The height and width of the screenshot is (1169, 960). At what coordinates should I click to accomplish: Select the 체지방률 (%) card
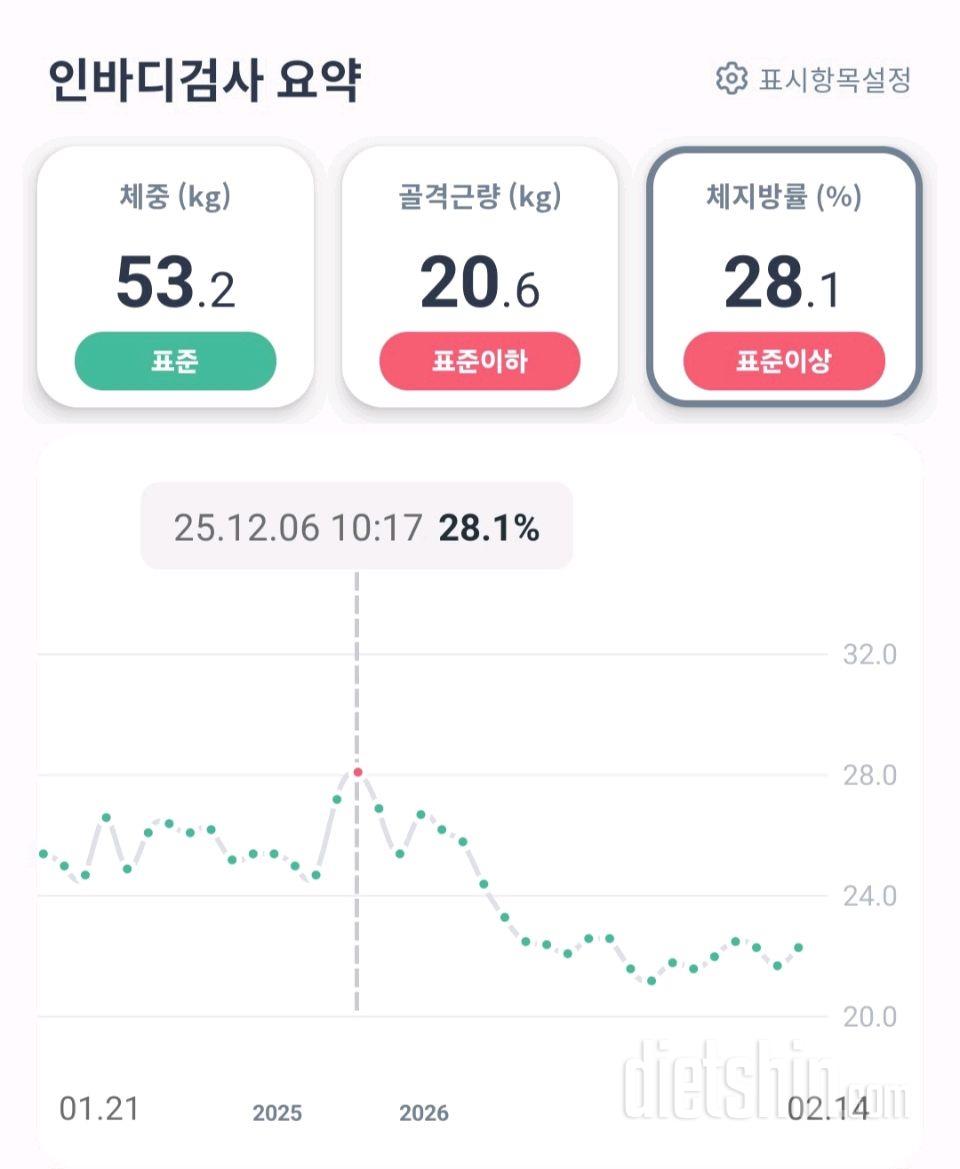pyautogui.click(x=784, y=276)
